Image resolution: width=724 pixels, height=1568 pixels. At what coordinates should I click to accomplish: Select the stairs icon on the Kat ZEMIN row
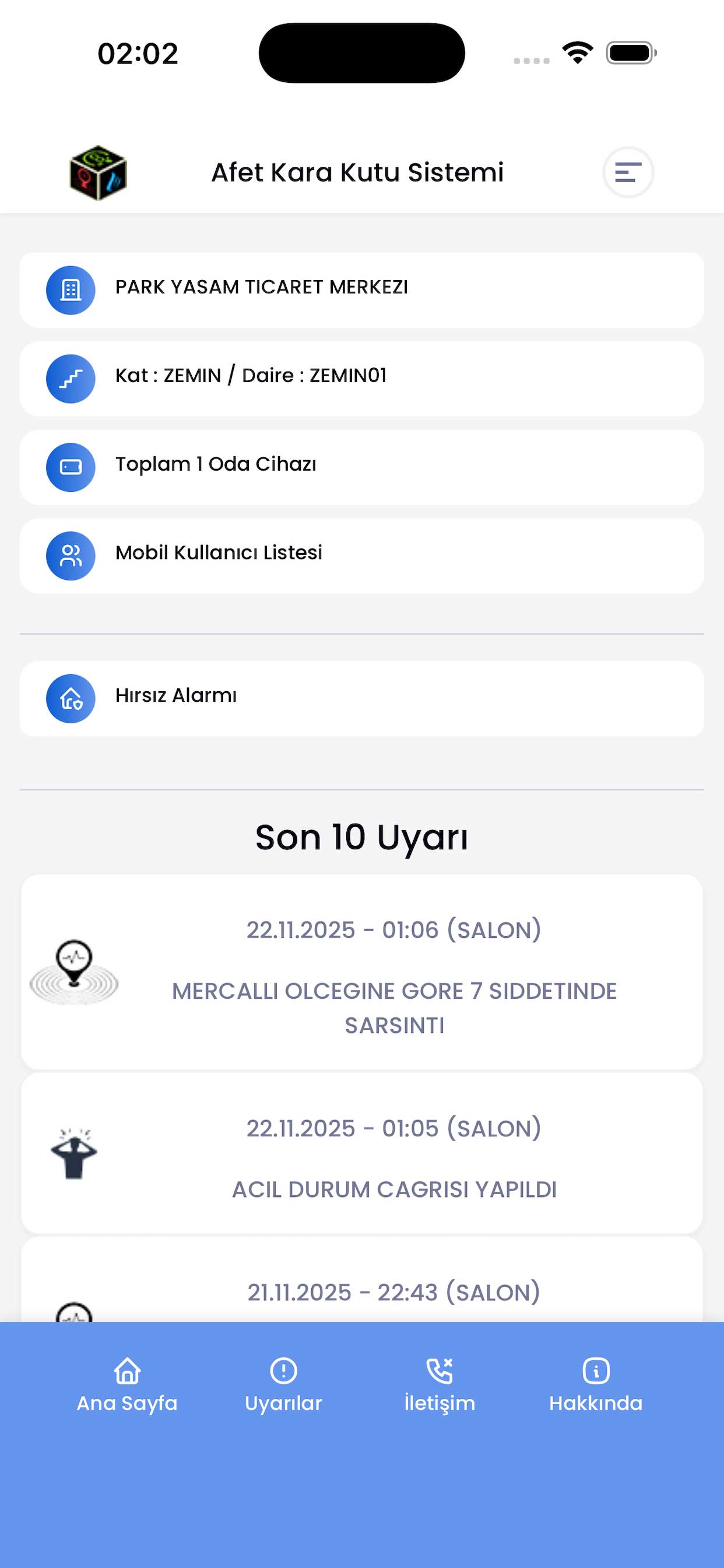click(71, 379)
